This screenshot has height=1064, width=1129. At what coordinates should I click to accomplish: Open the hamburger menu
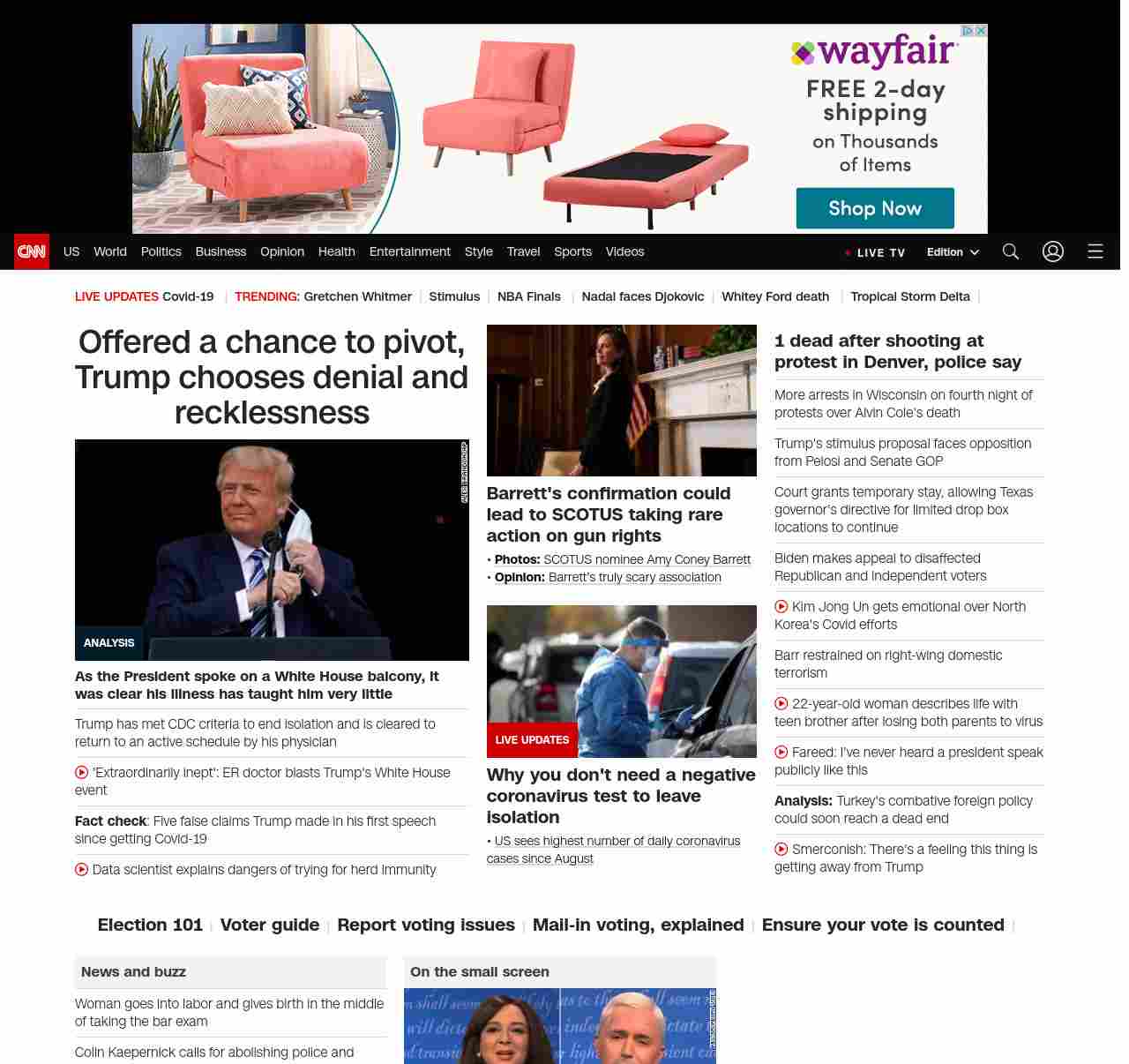pos(1095,251)
